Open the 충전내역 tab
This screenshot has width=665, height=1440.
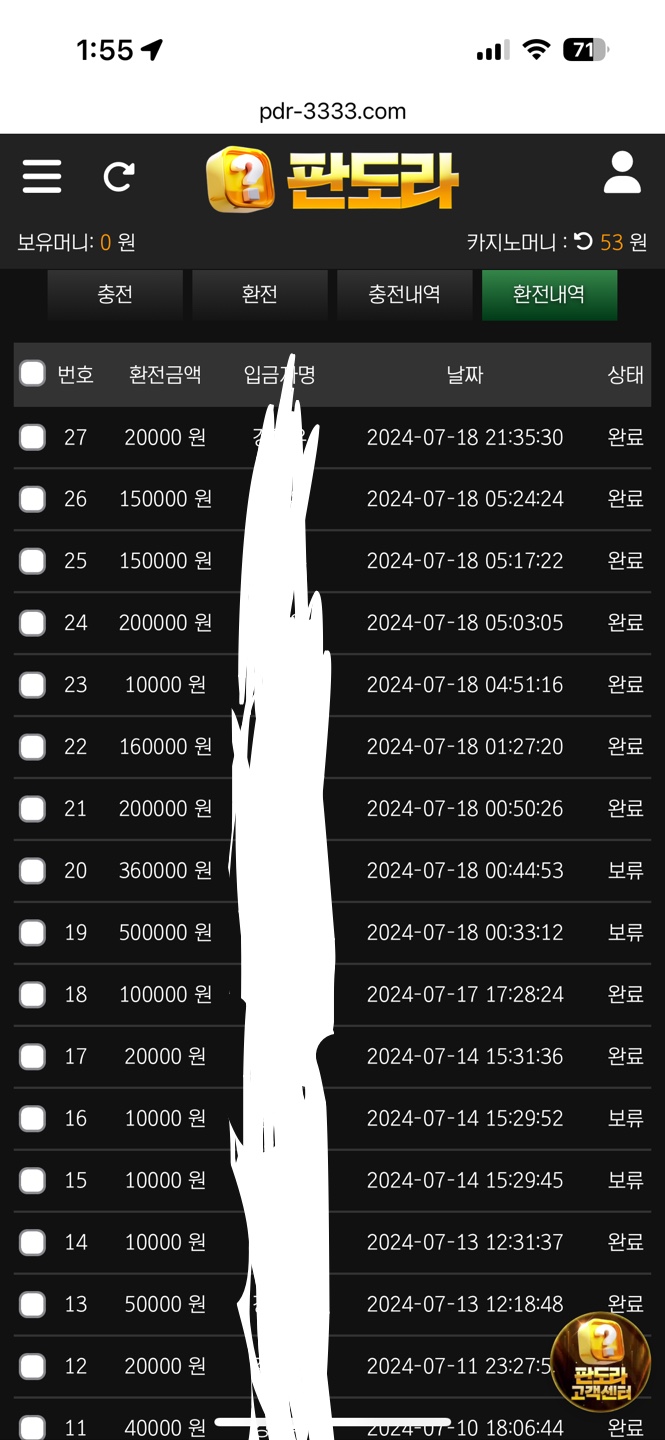(404, 295)
